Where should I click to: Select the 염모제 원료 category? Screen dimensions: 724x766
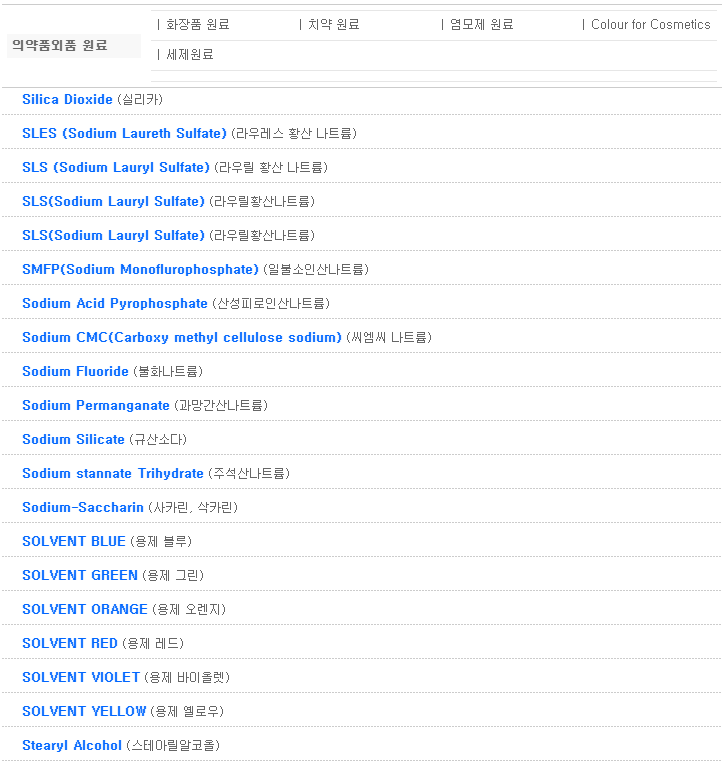[x=481, y=24]
